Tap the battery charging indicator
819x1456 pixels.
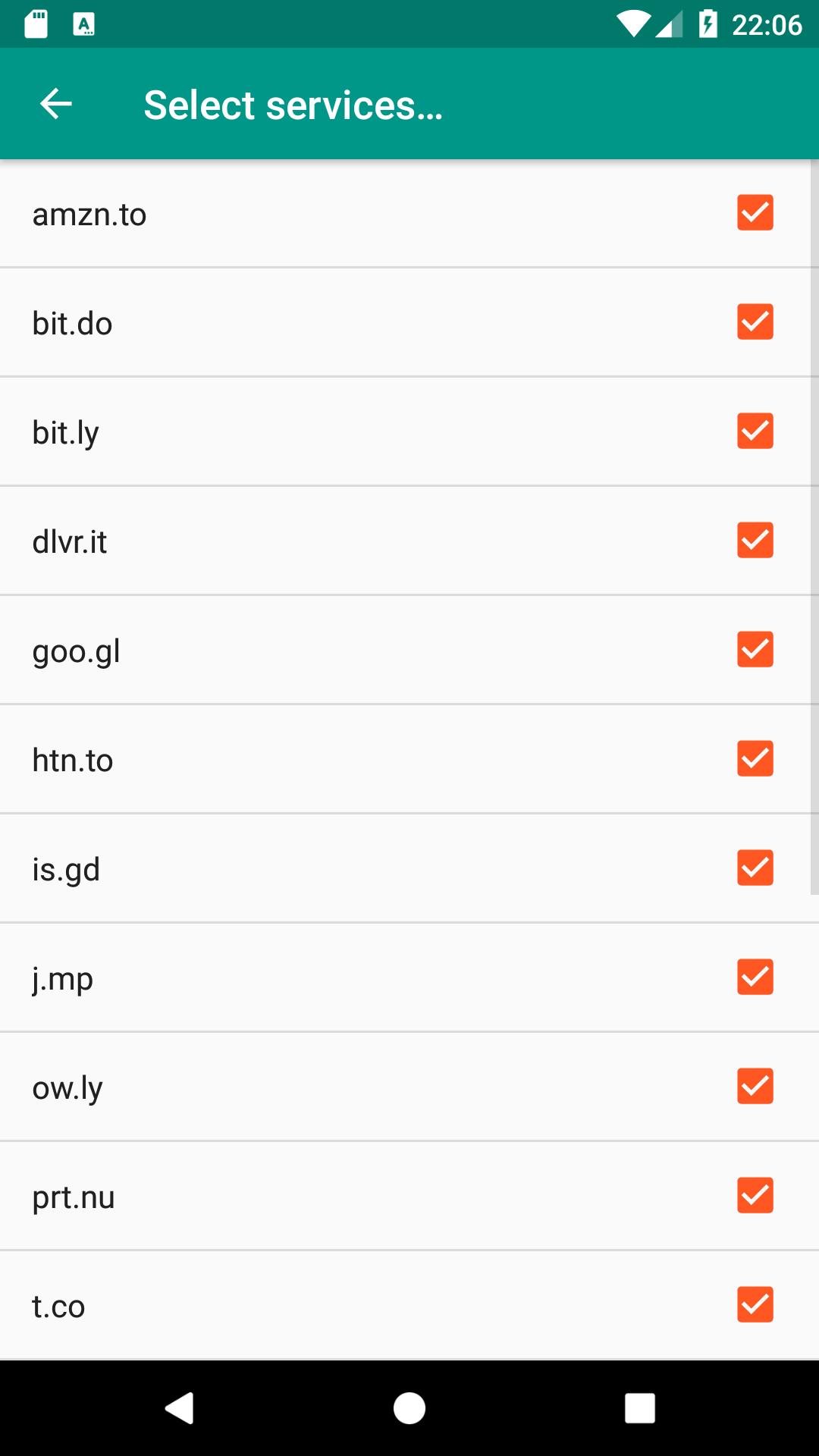[x=708, y=22]
